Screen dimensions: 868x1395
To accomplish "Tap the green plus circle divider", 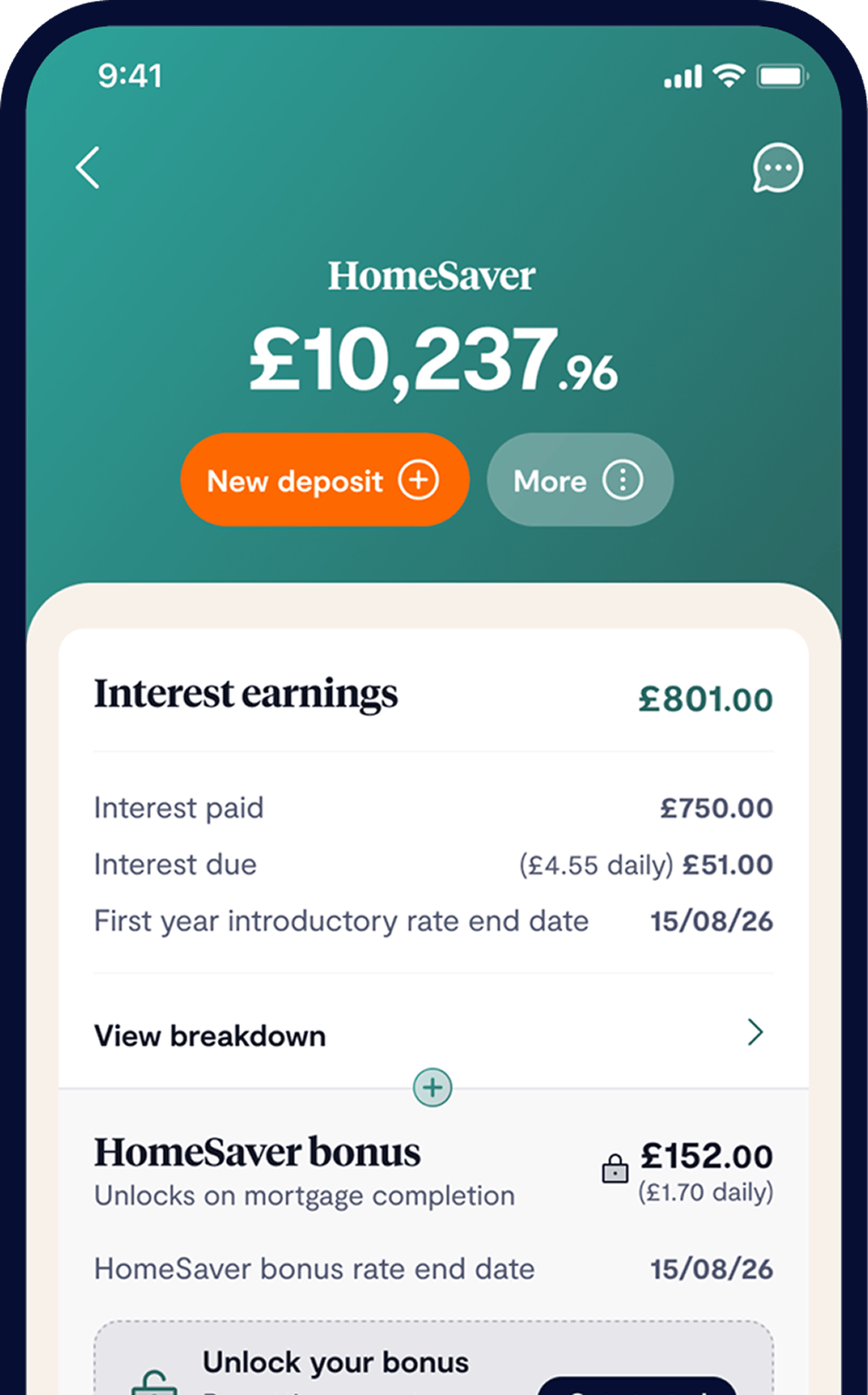I will click(433, 1087).
